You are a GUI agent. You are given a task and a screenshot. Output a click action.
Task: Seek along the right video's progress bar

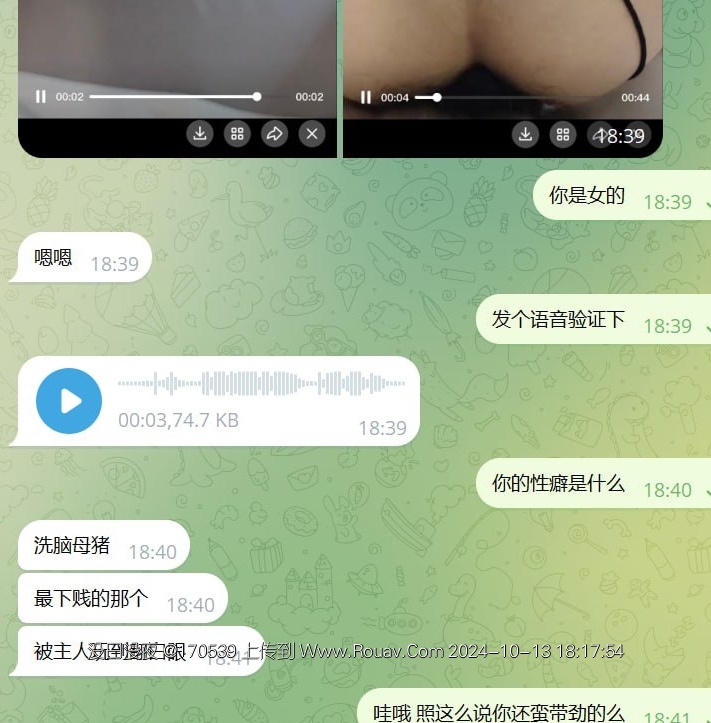[x=520, y=97]
